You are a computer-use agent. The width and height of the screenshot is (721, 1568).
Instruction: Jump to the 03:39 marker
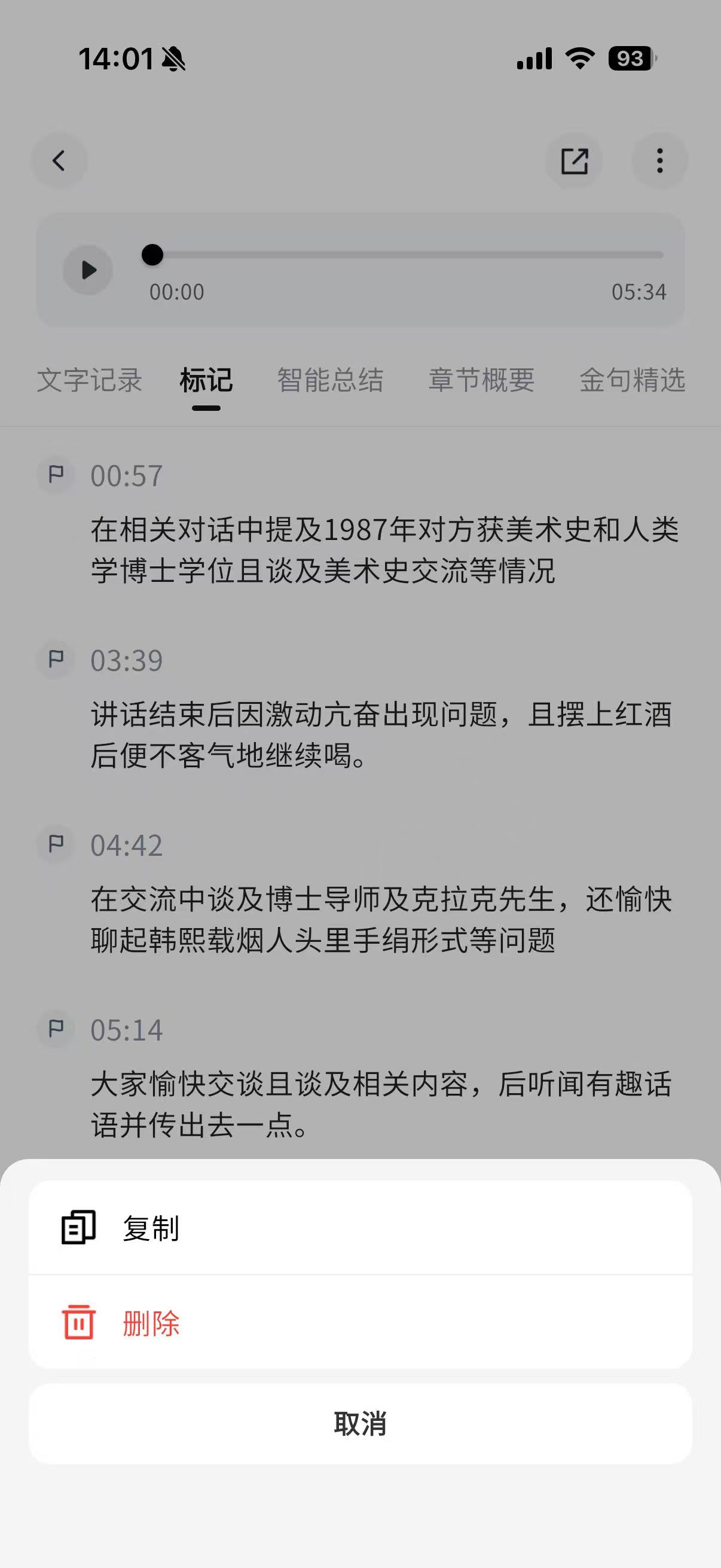point(127,661)
